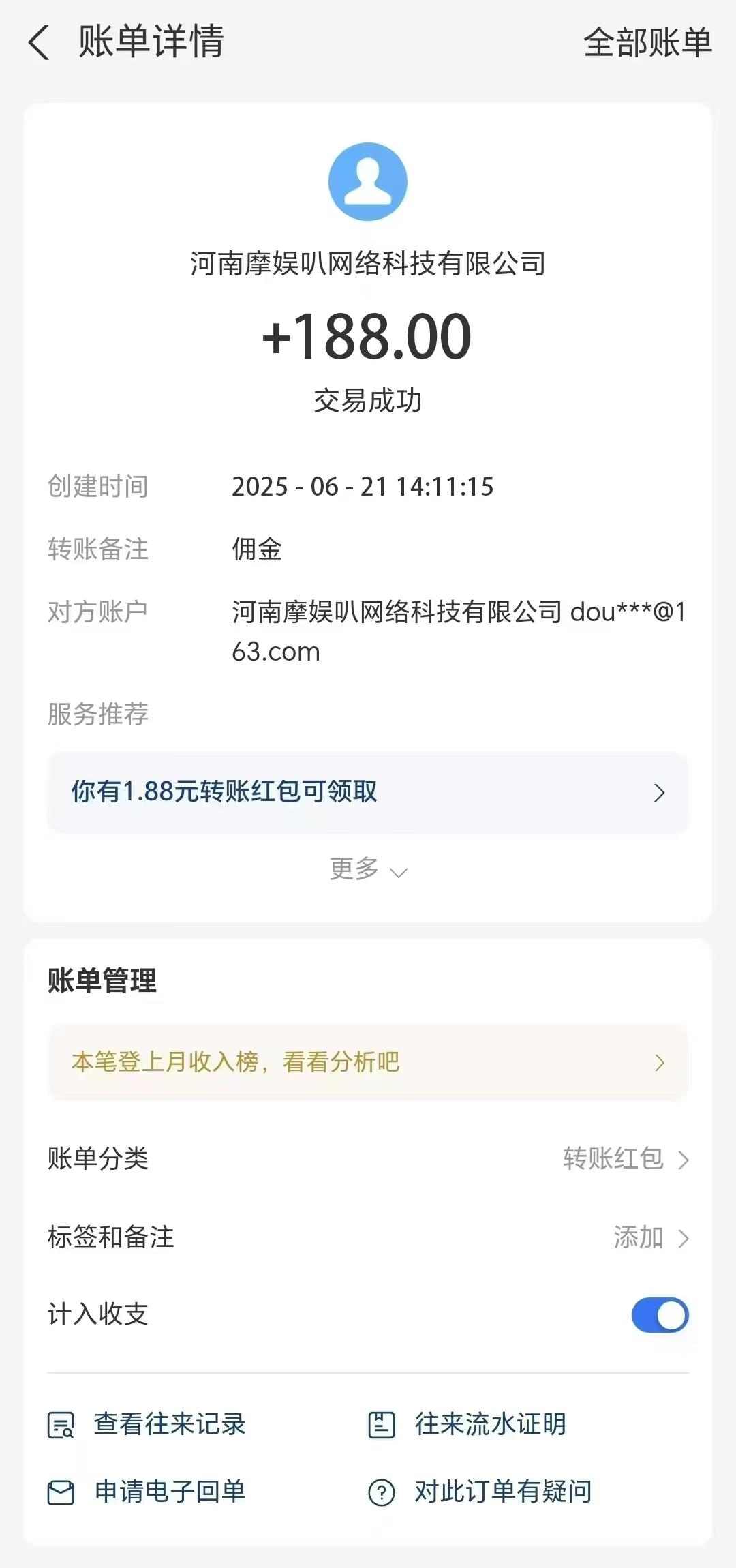Go back from 账单详情 page

[x=40, y=42]
